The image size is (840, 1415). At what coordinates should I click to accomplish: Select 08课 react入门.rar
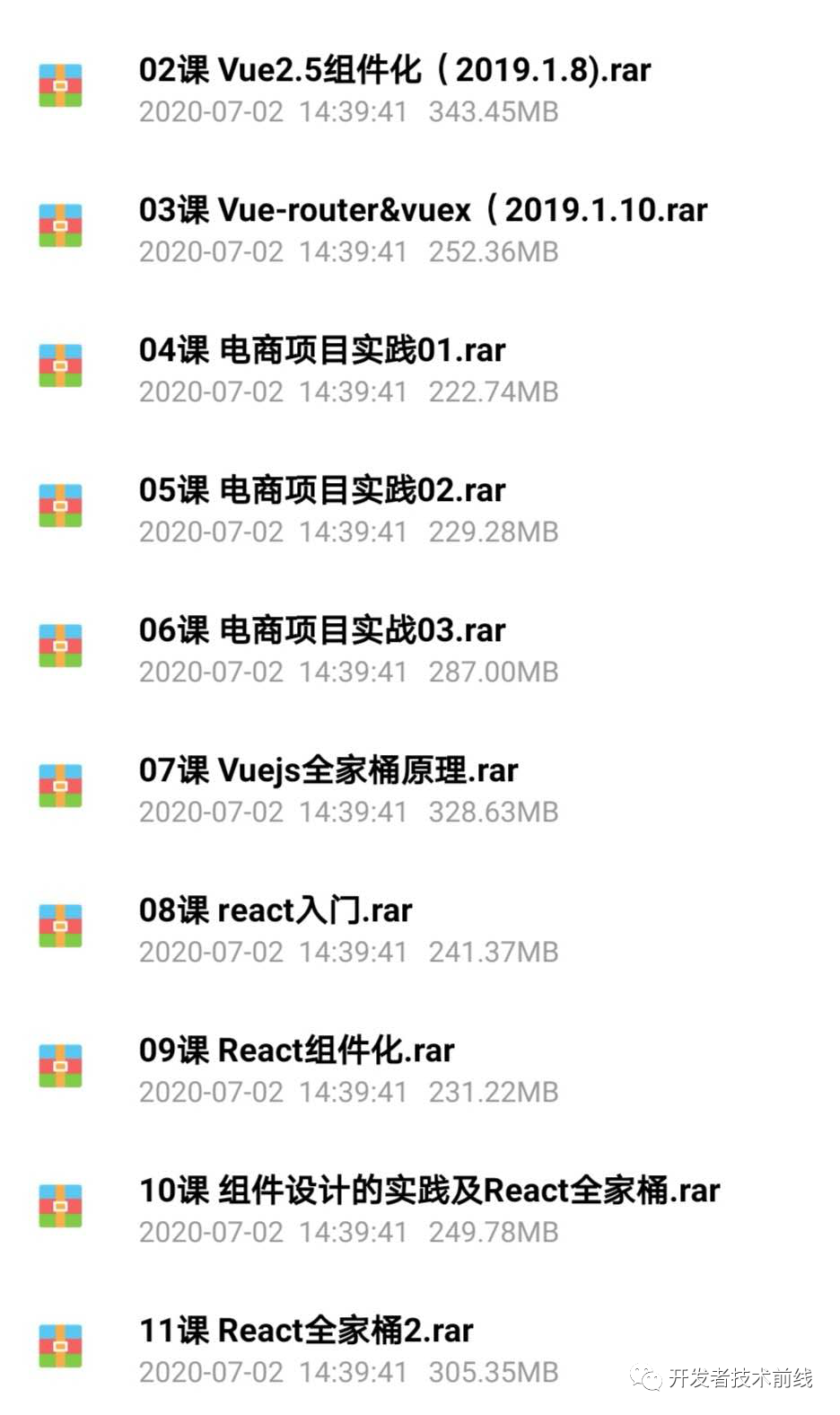[275, 910]
